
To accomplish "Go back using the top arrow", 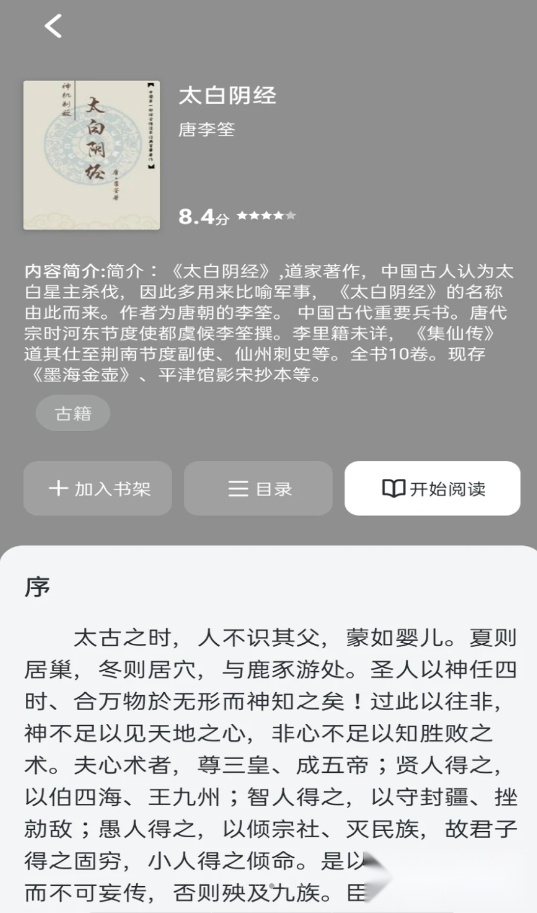I will [x=53, y=26].
